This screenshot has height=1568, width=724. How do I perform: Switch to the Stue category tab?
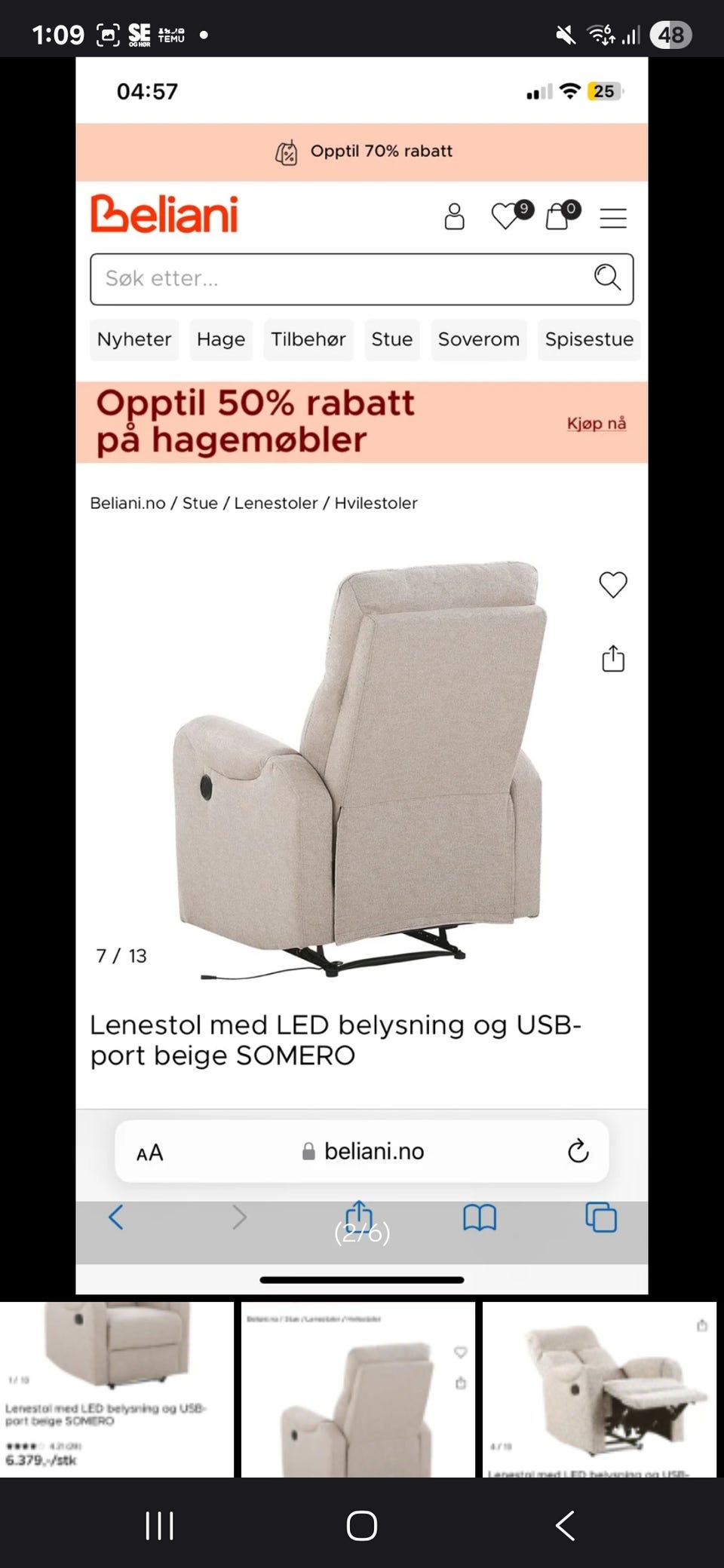(391, 339)
